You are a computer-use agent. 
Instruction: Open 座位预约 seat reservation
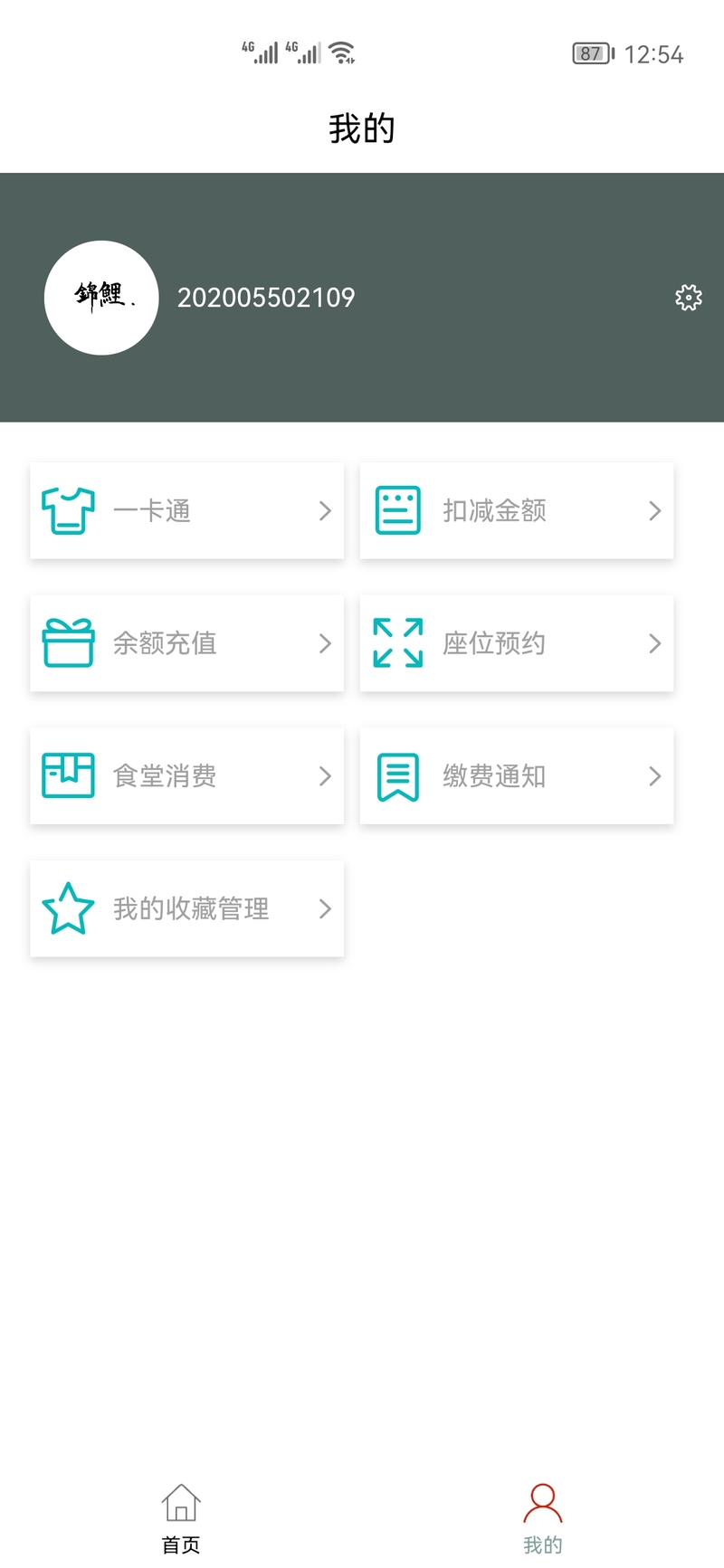click(x=516, y=643)
